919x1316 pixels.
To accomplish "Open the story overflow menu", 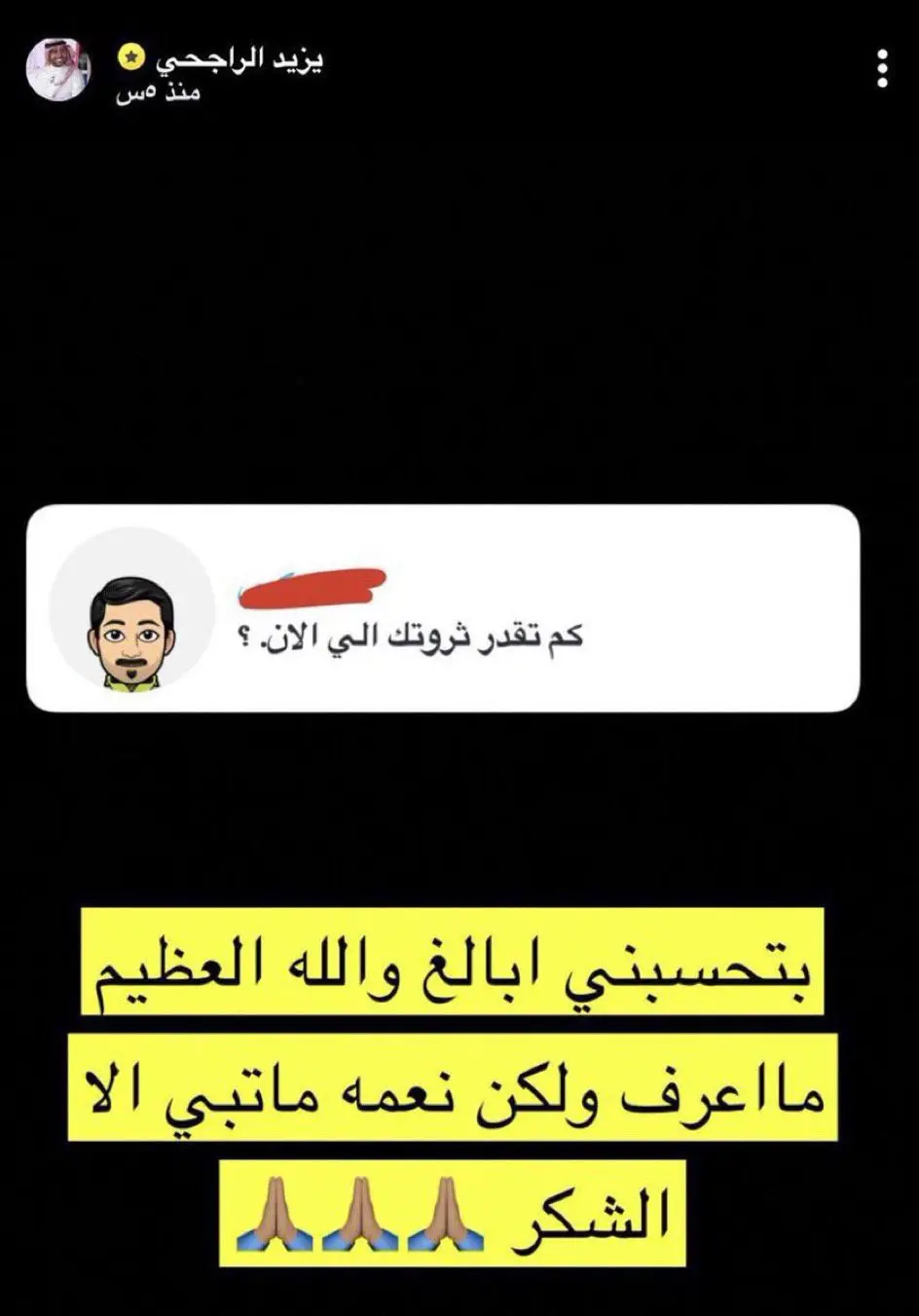I will [x=882, y=69].
